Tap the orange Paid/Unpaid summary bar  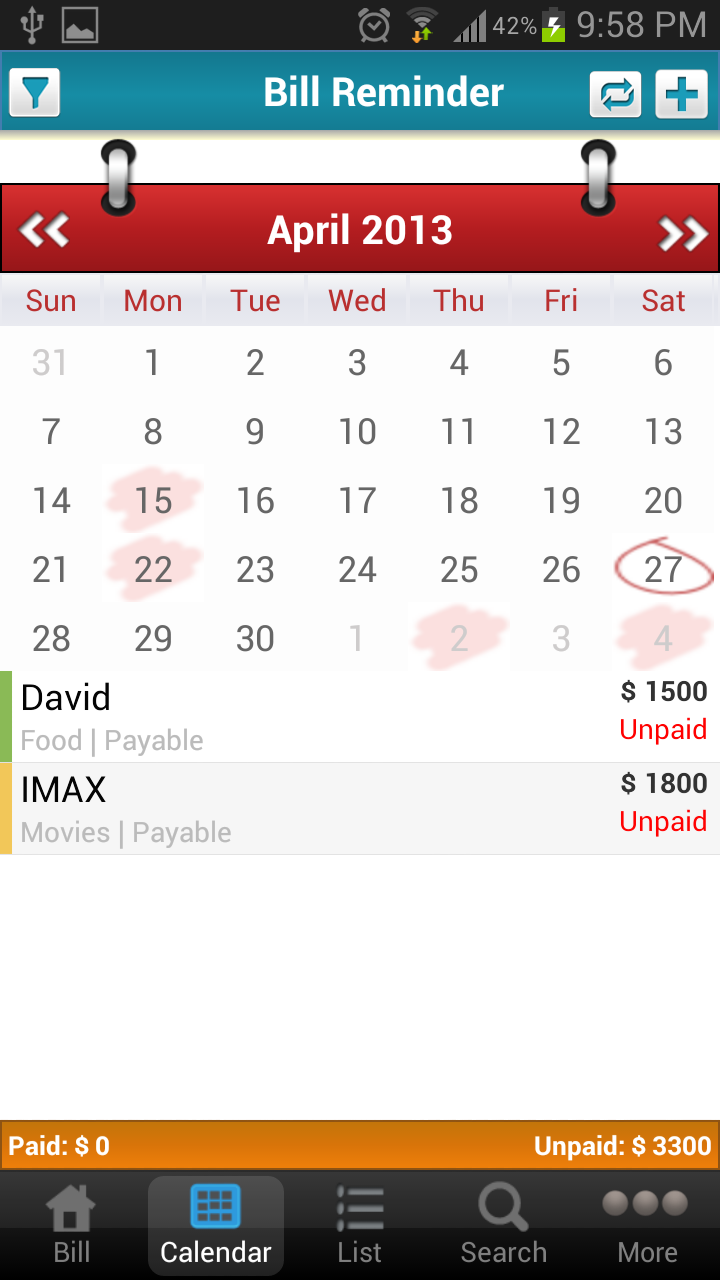pyautogui.click(x=360, y=1146)
